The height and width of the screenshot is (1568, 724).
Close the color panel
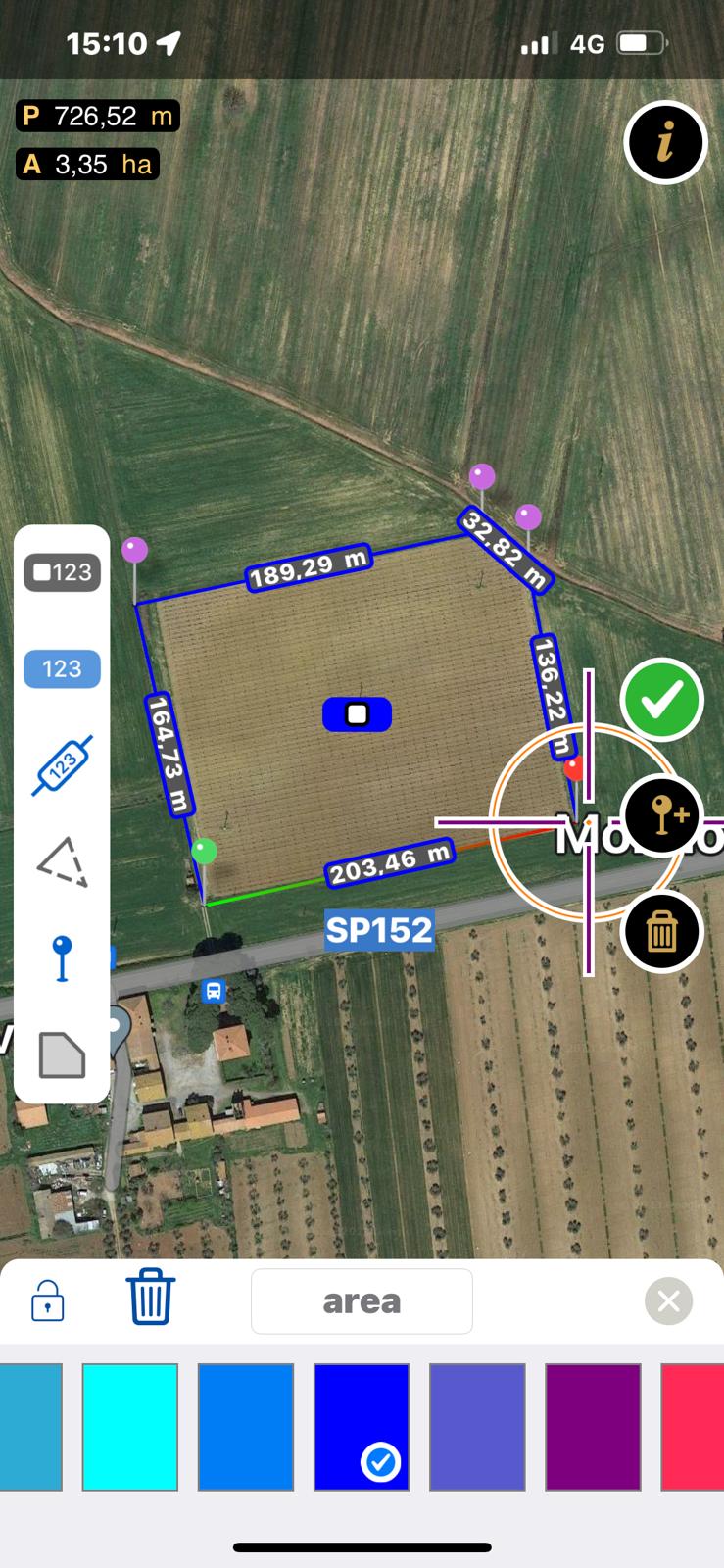(x=669, y=1301)
